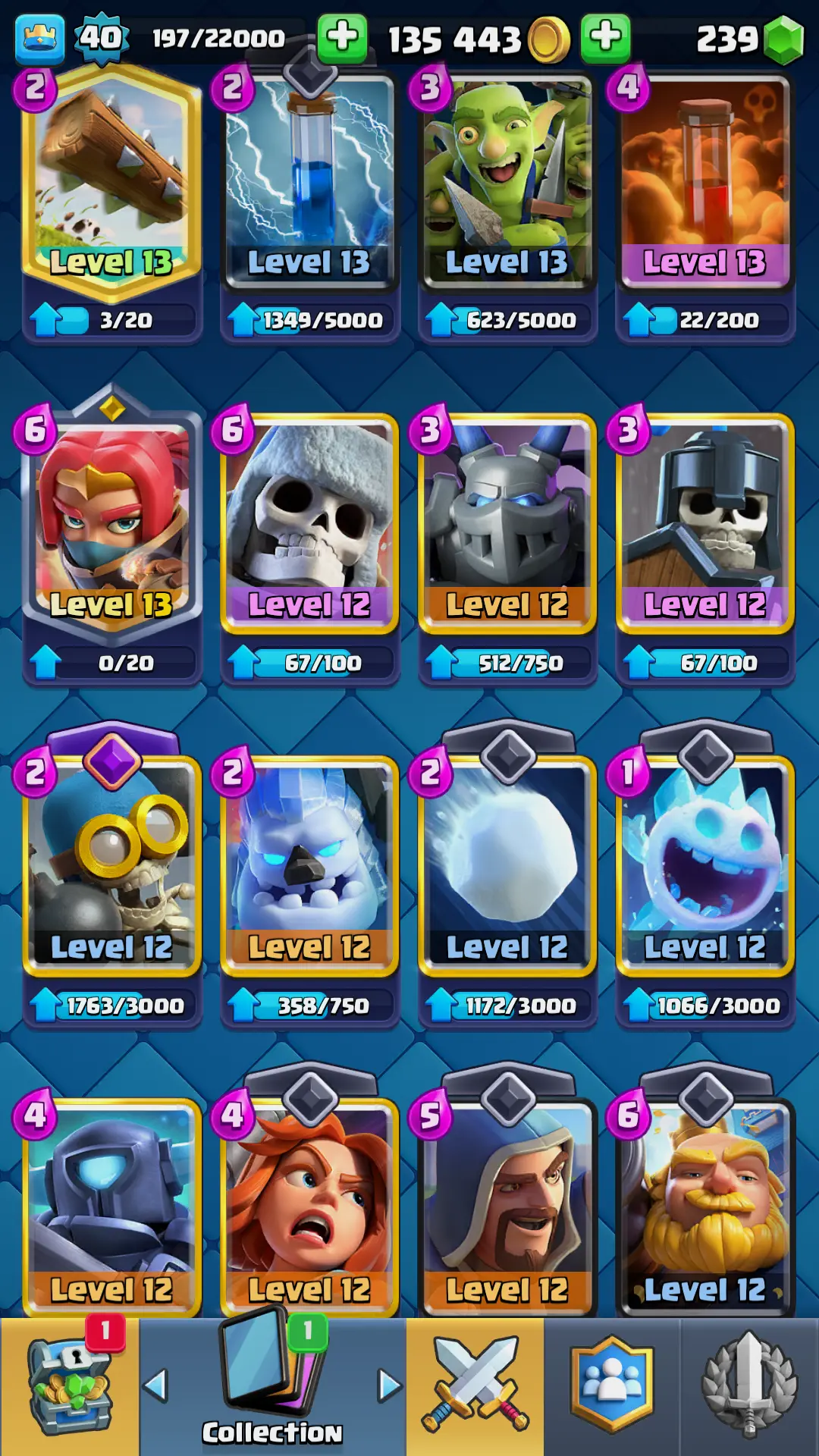The width and height of the screenshot is (819, 1456).
Task: Select the Bomber card
Action: 111,864
